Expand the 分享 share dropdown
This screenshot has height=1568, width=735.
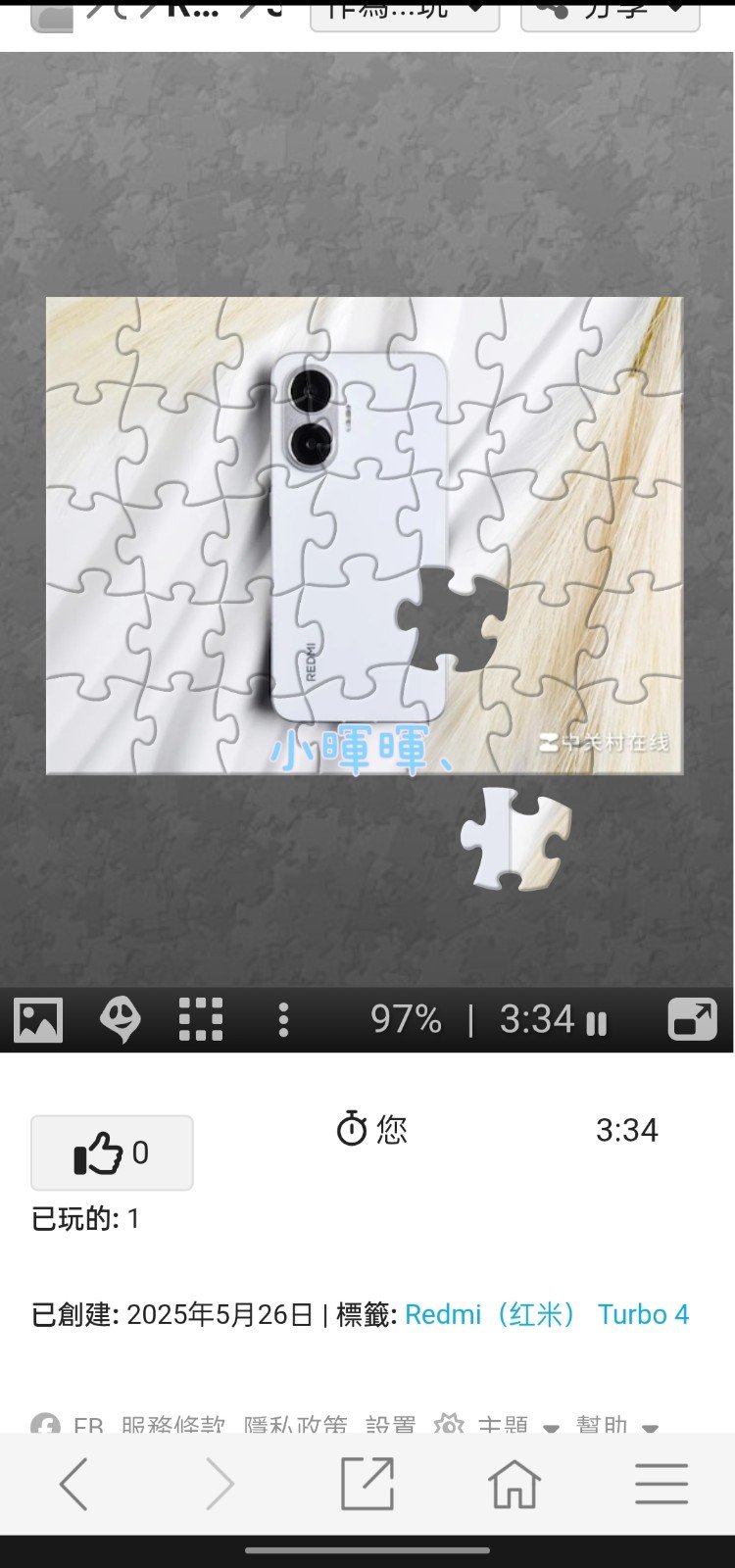click(610, 14)
